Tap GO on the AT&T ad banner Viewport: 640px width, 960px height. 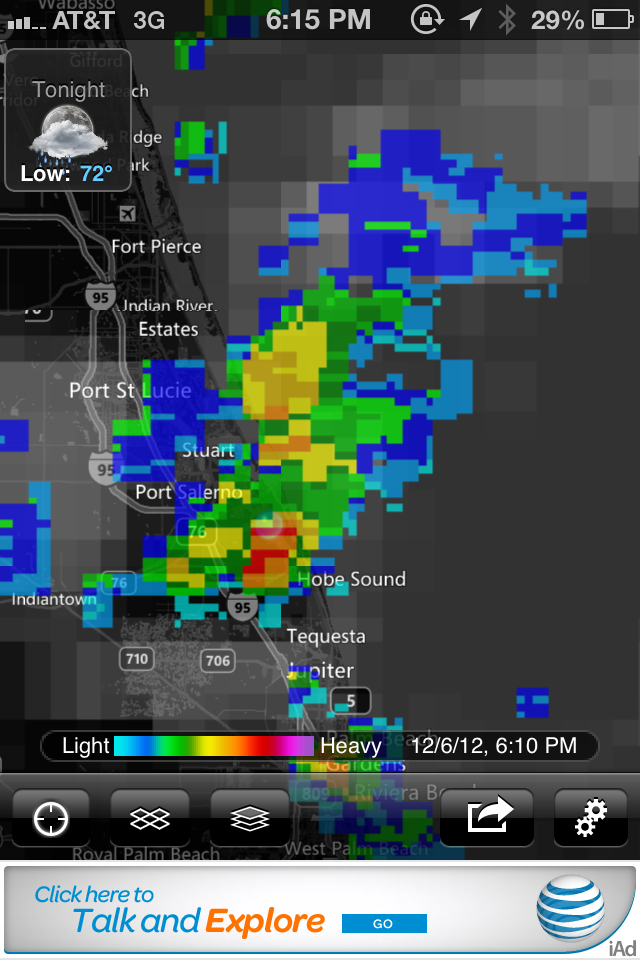tap(384, 923)
